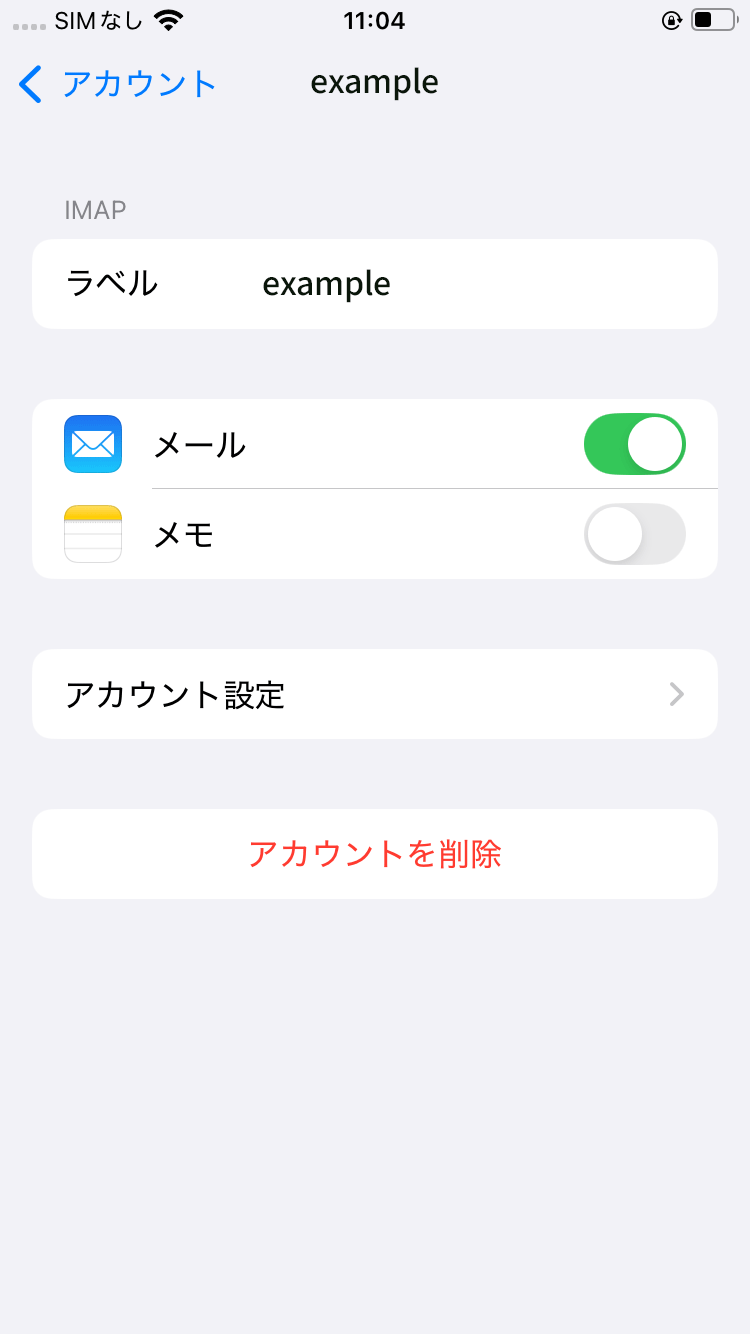The height and width of the screenshot is (1334, 750).
Task: Enable the メモ switch
Action: tap(634, 534)
